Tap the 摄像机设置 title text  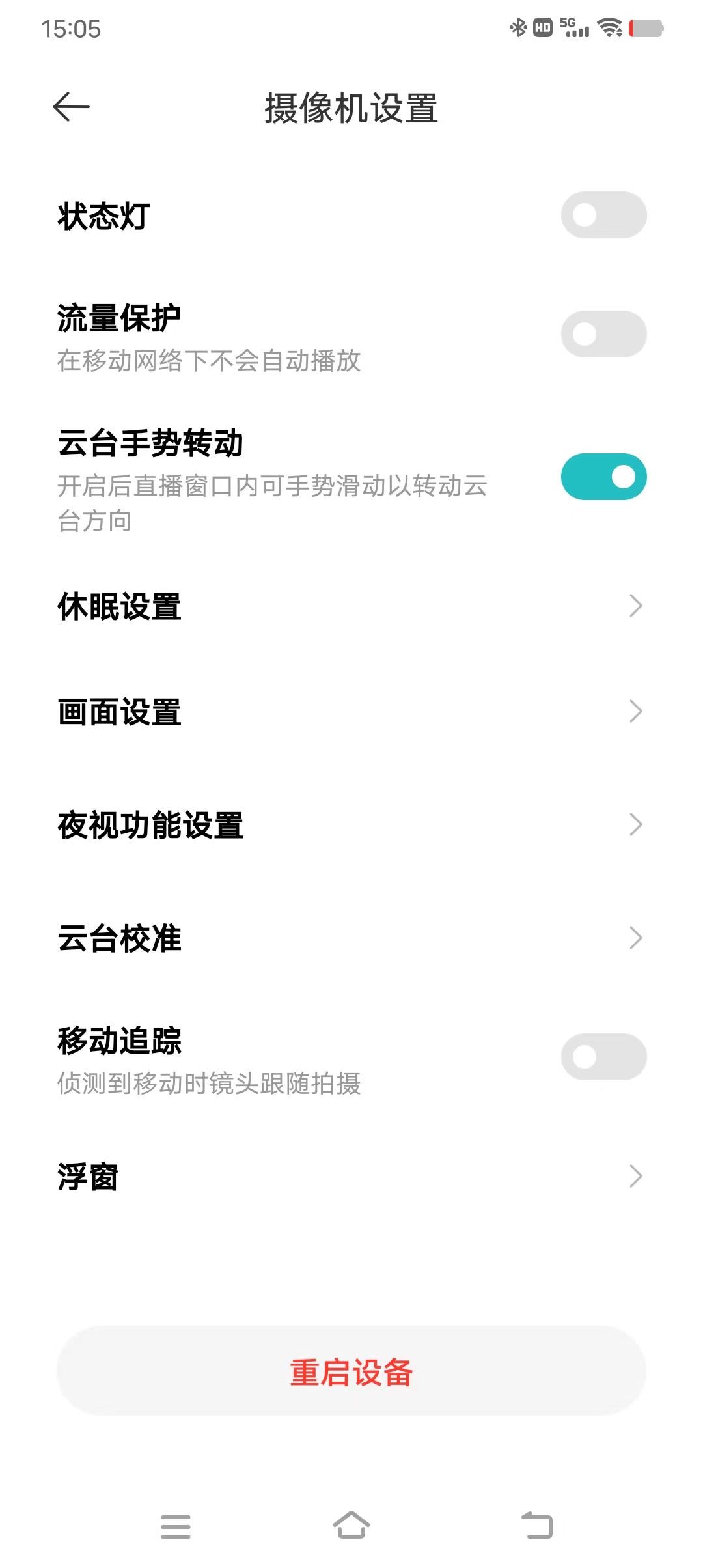point(351,109)
